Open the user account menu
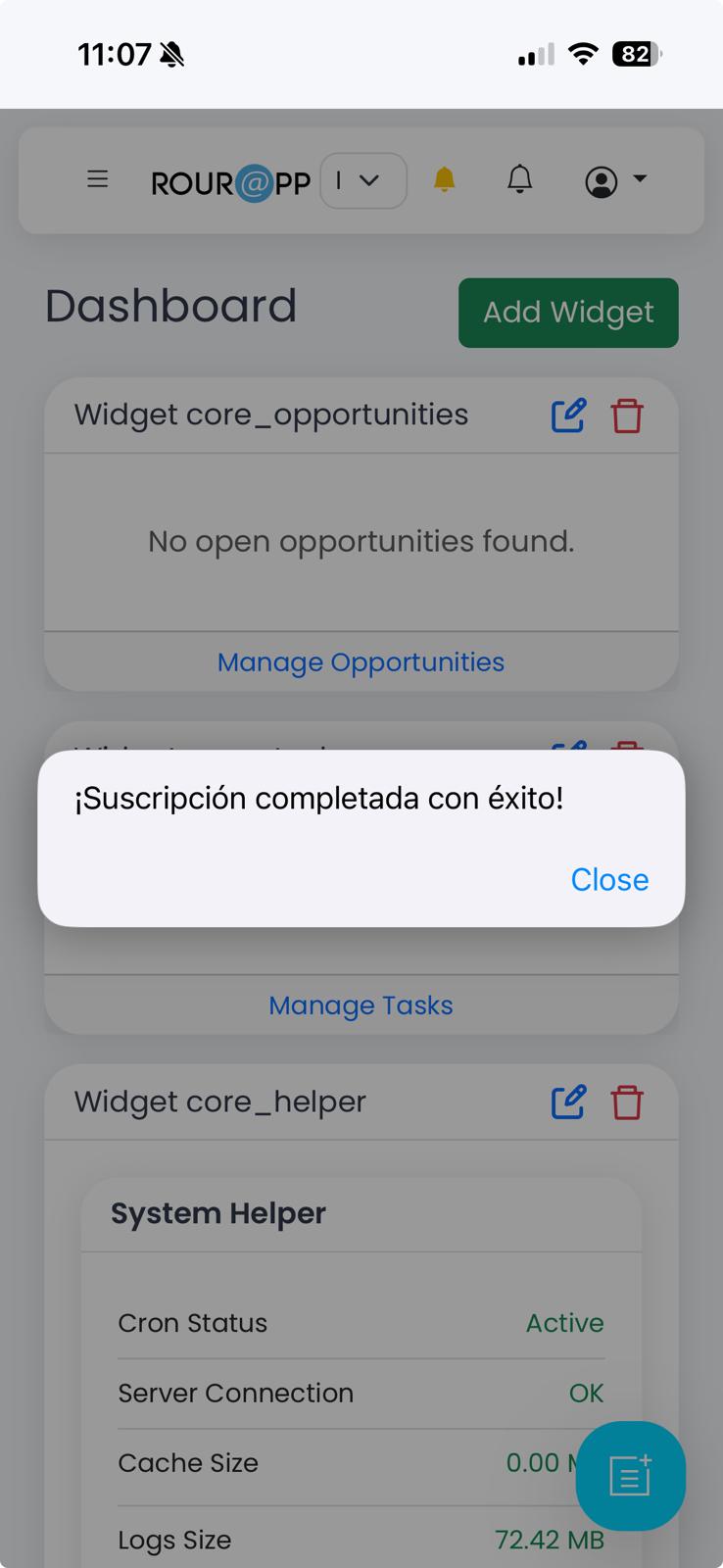 click(615, 180)
